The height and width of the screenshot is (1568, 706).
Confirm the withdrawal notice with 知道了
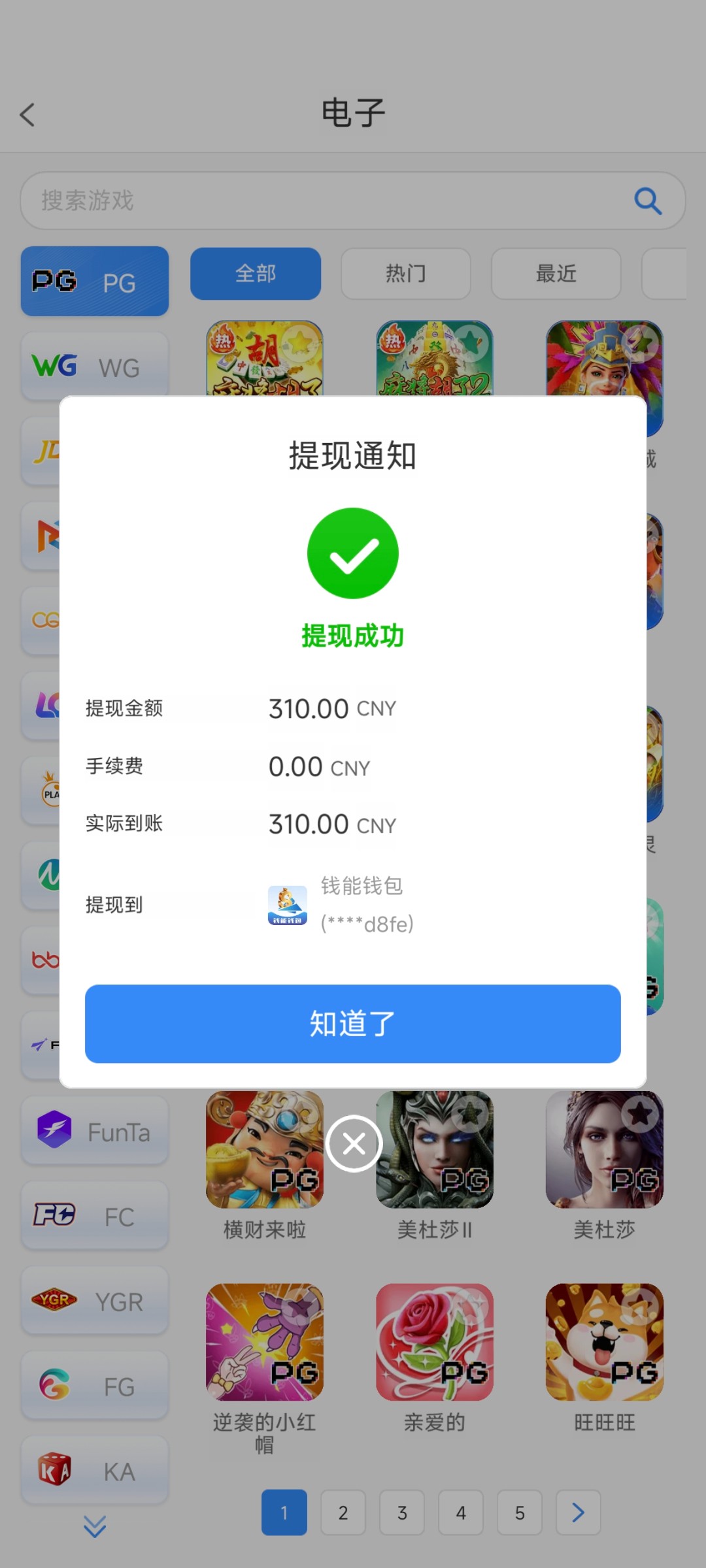tap(352, 1023)
